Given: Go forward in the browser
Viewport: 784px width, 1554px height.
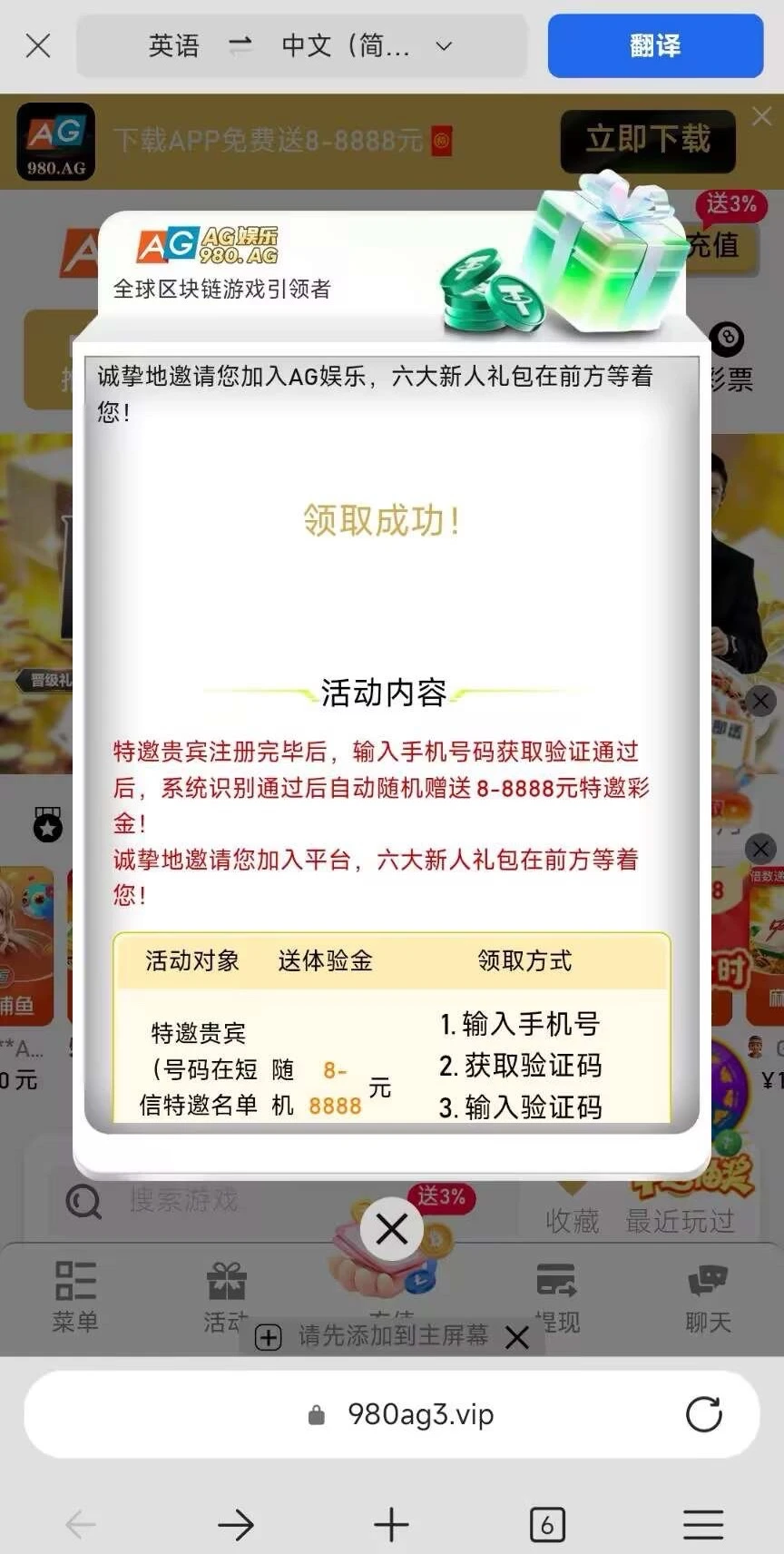Looking at the screenshot, I should [x=236, y=1525].
